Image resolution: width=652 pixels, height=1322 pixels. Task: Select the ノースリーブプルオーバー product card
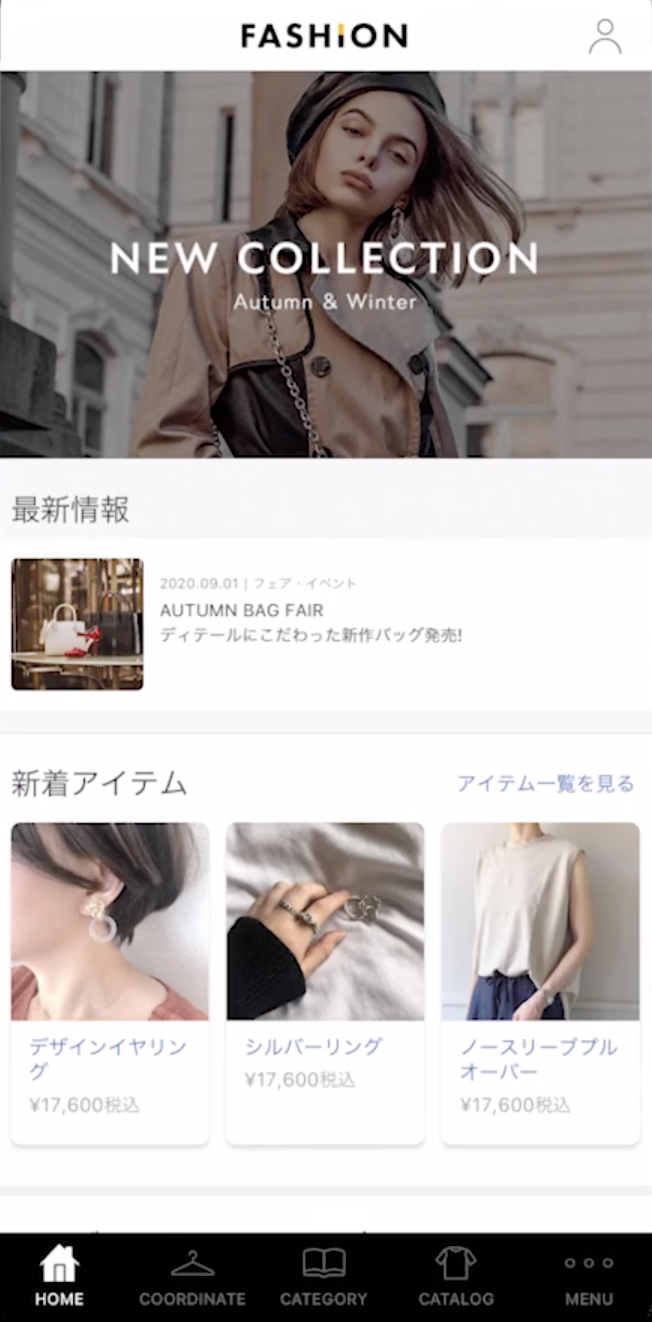tap(540, 983)
